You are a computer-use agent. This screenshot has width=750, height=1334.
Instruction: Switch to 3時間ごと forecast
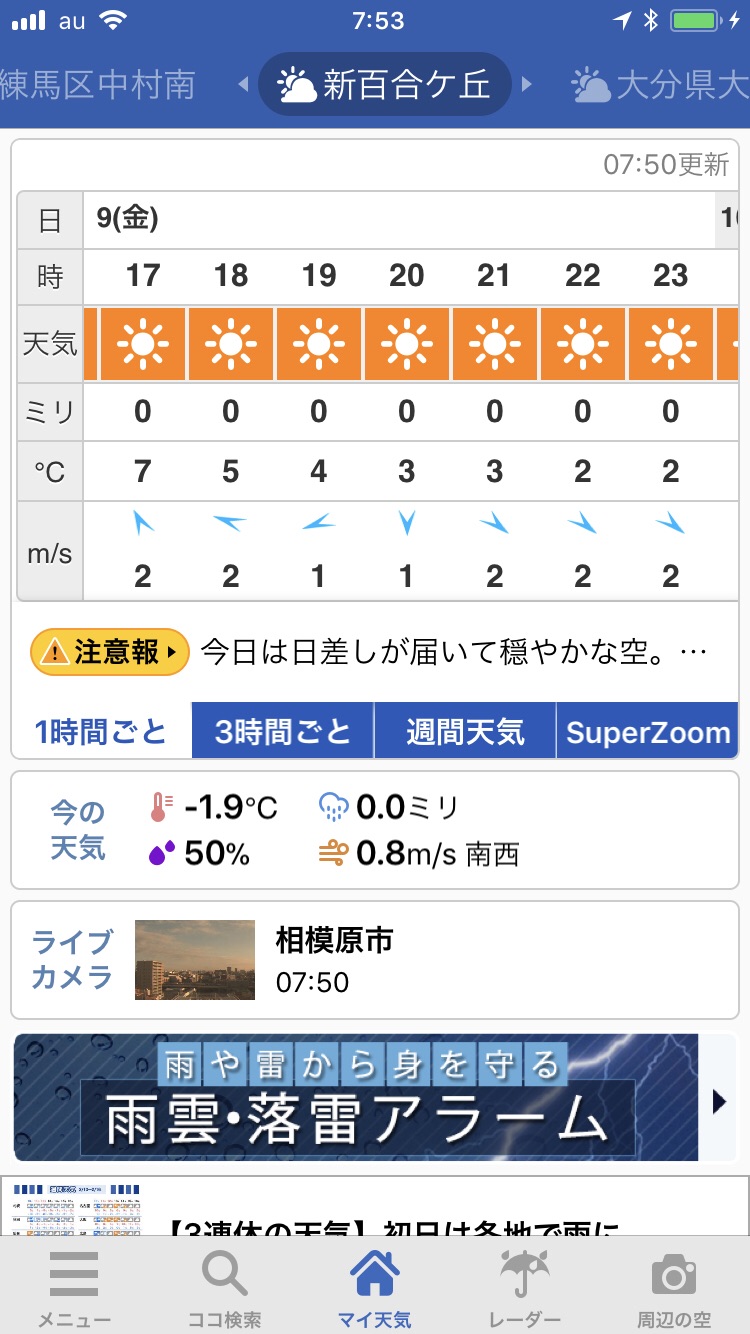point(283,732)
